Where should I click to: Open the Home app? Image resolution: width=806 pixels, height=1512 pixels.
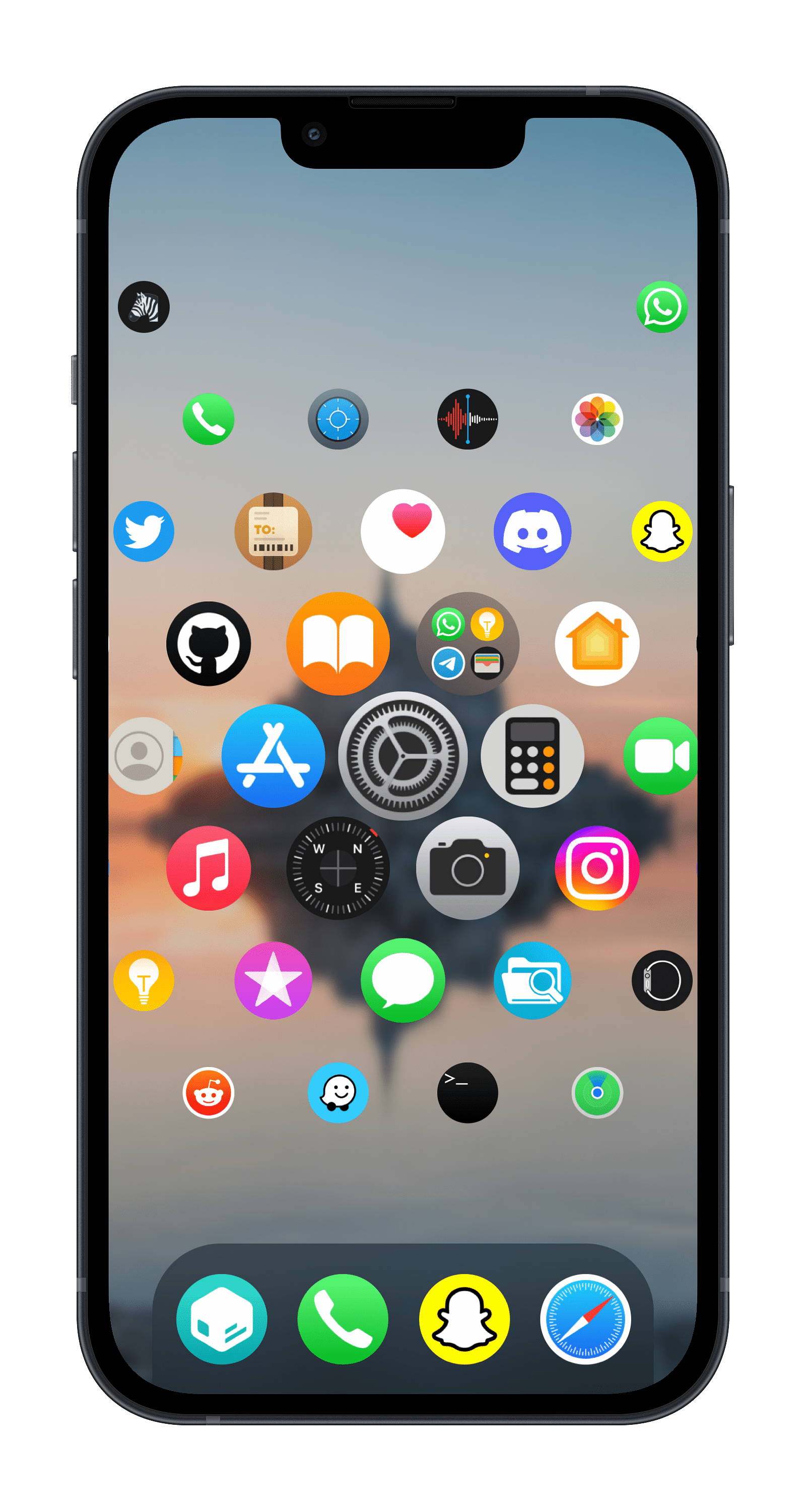pos(597,644)
